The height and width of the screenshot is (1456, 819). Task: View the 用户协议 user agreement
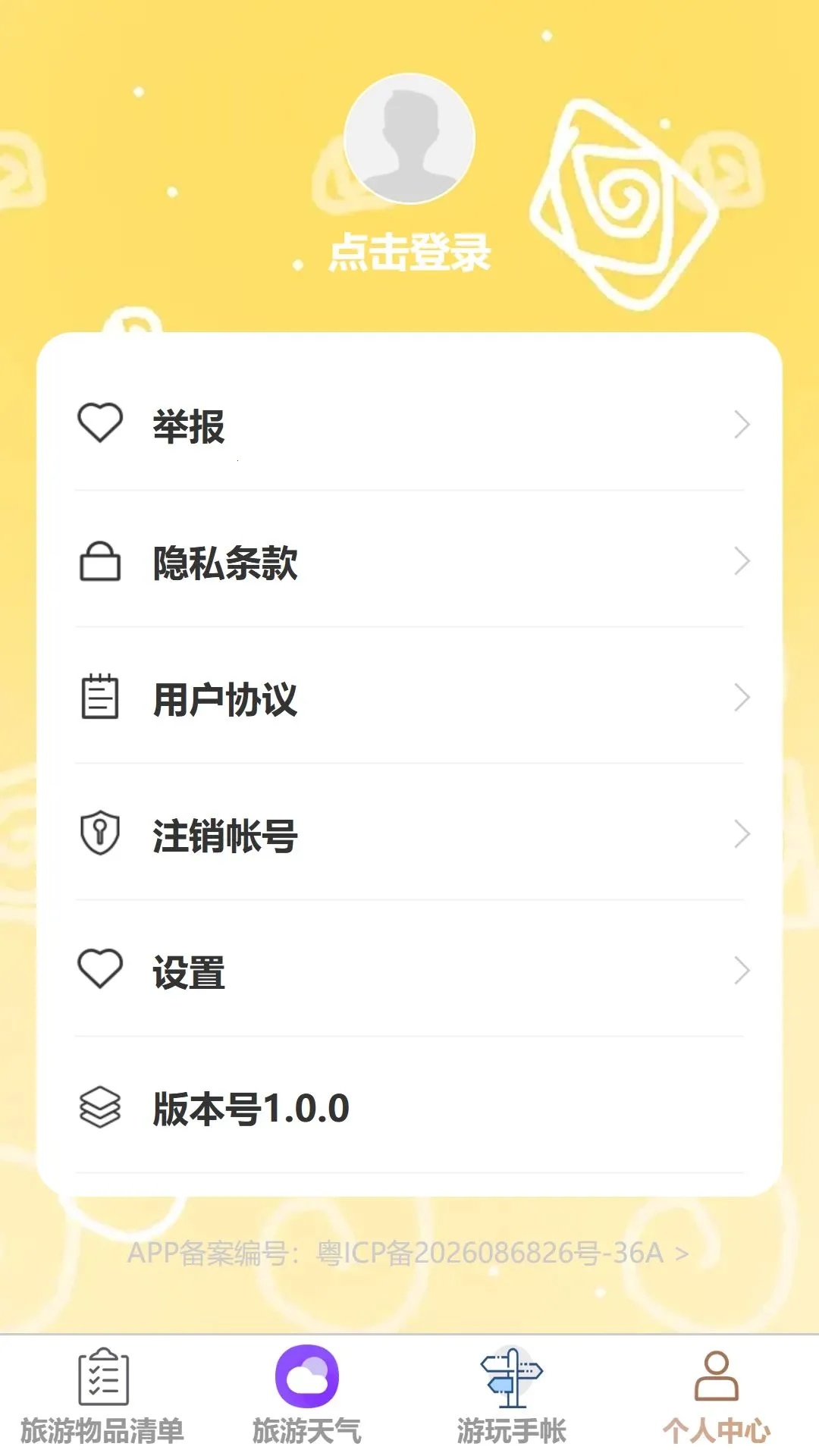(x=409, y=698)
